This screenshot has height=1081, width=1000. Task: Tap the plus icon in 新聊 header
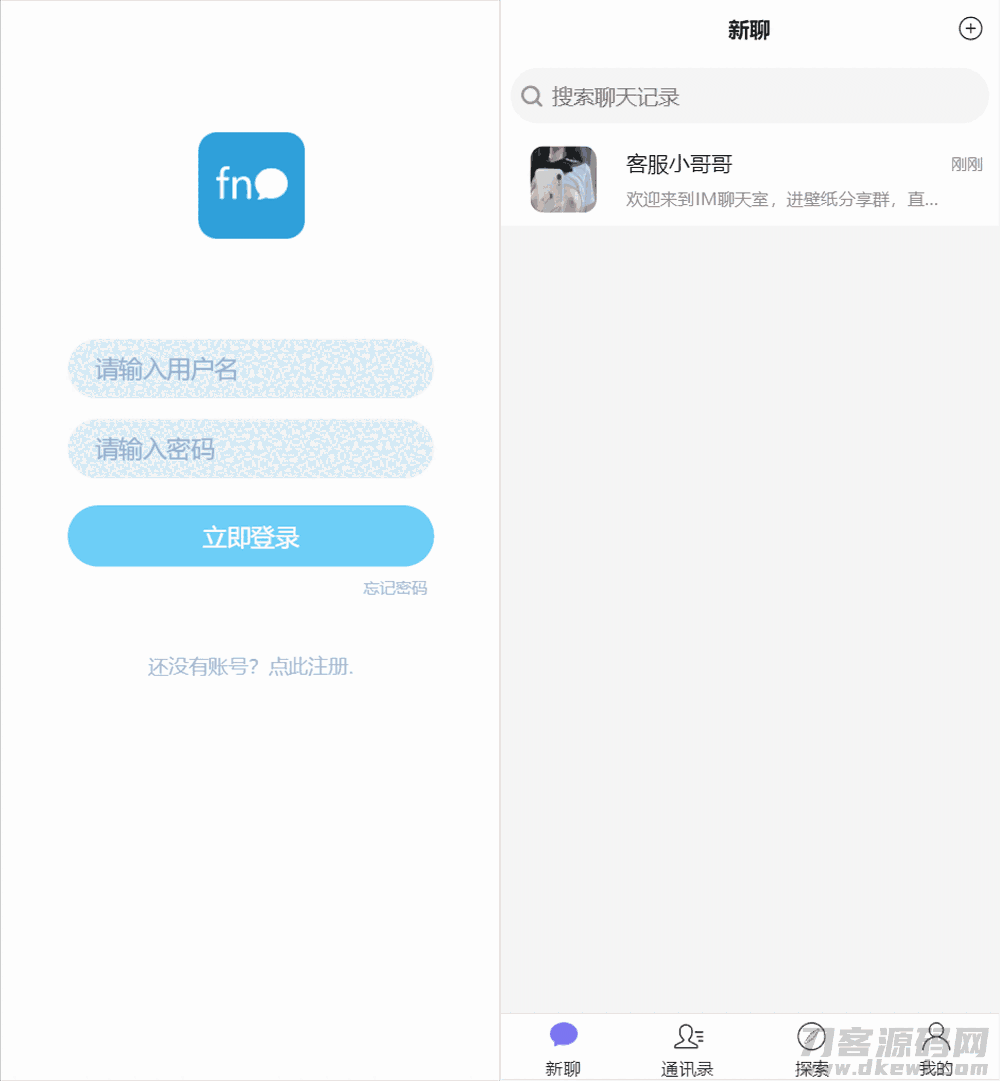(x=970, y=29)
